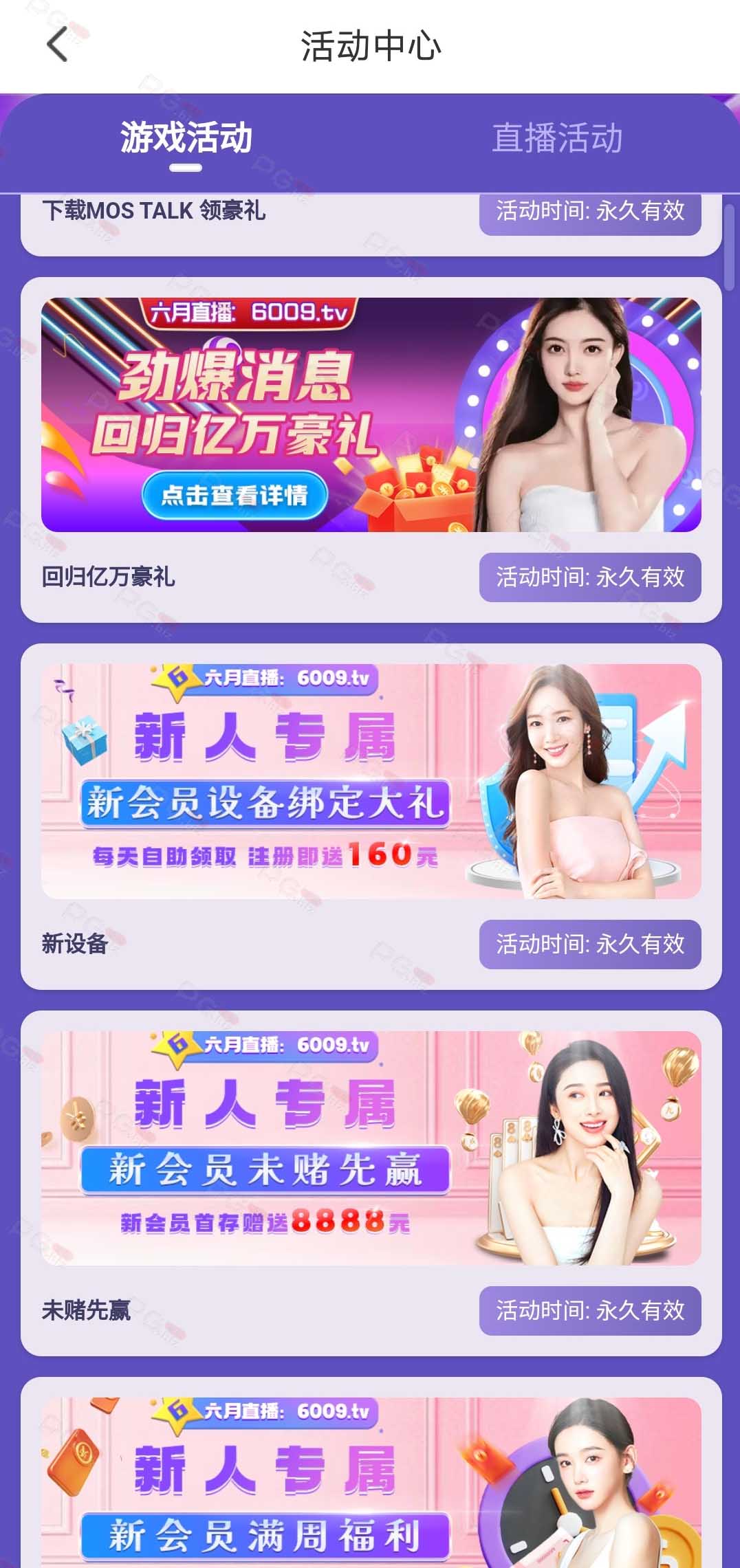Open the 新会员满周福利 activity banner
Image resolution: width=740 pixels, height=1568 pixels.
371,1481
